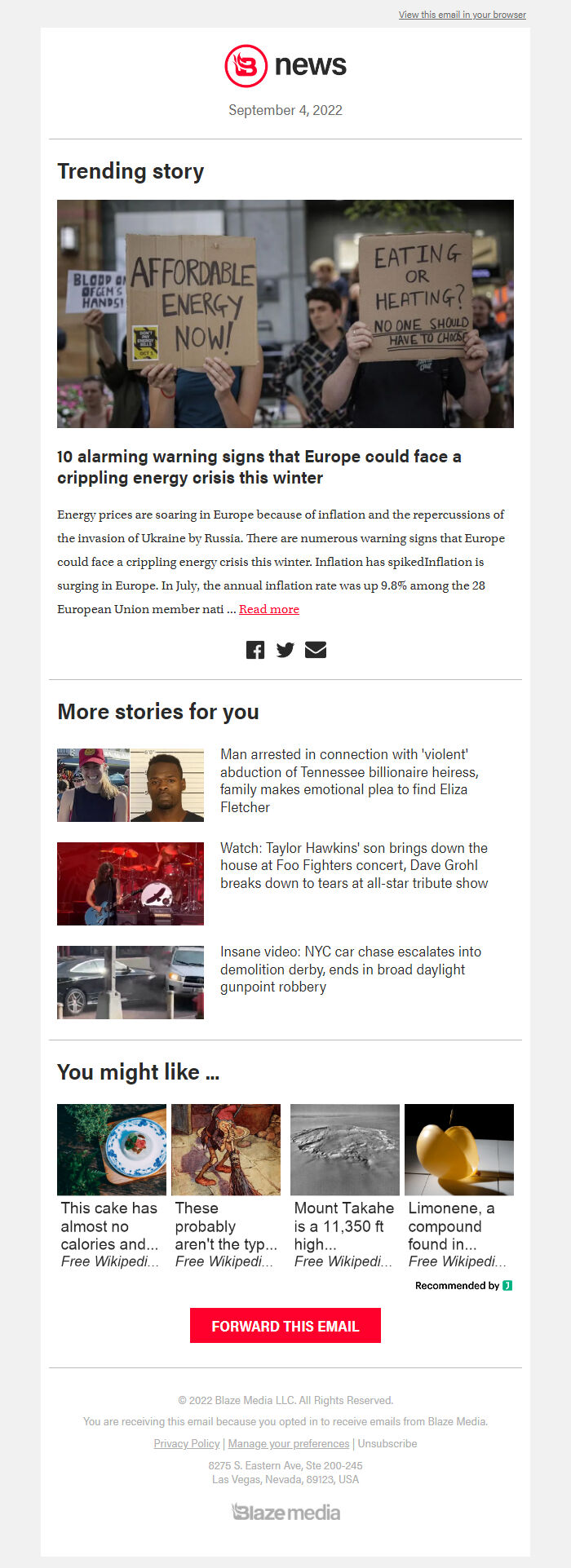Screen dimensions: 571x1568
Task: Open the Europe energy crisis headline
Action: (259, 467)
